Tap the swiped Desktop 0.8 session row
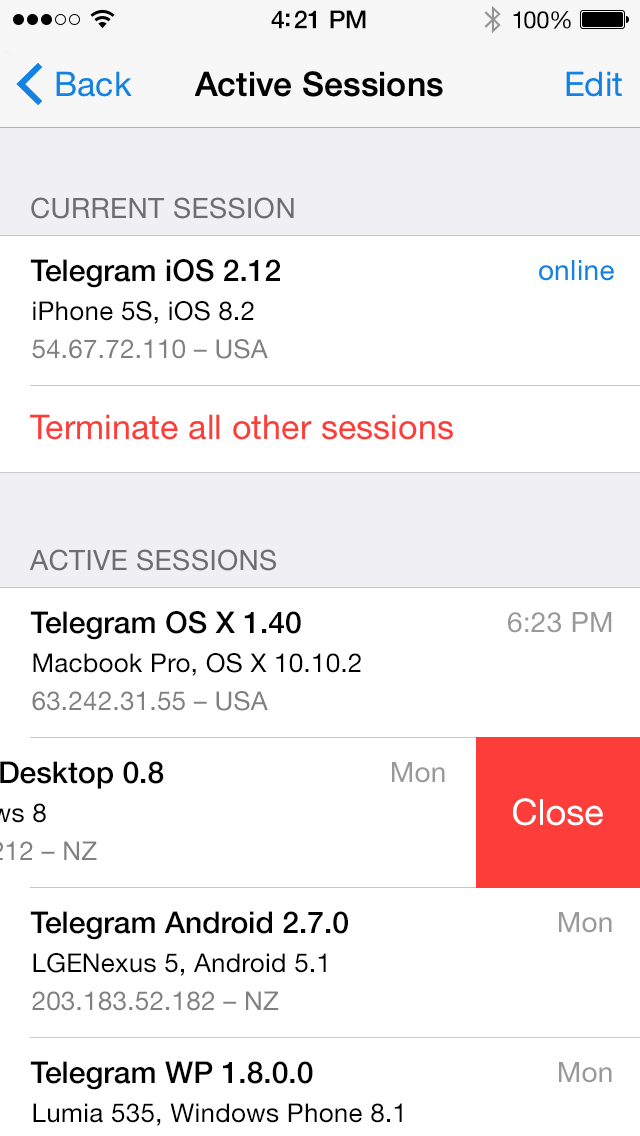Screen dimensions: 640x1136 (x=230, y=812)
